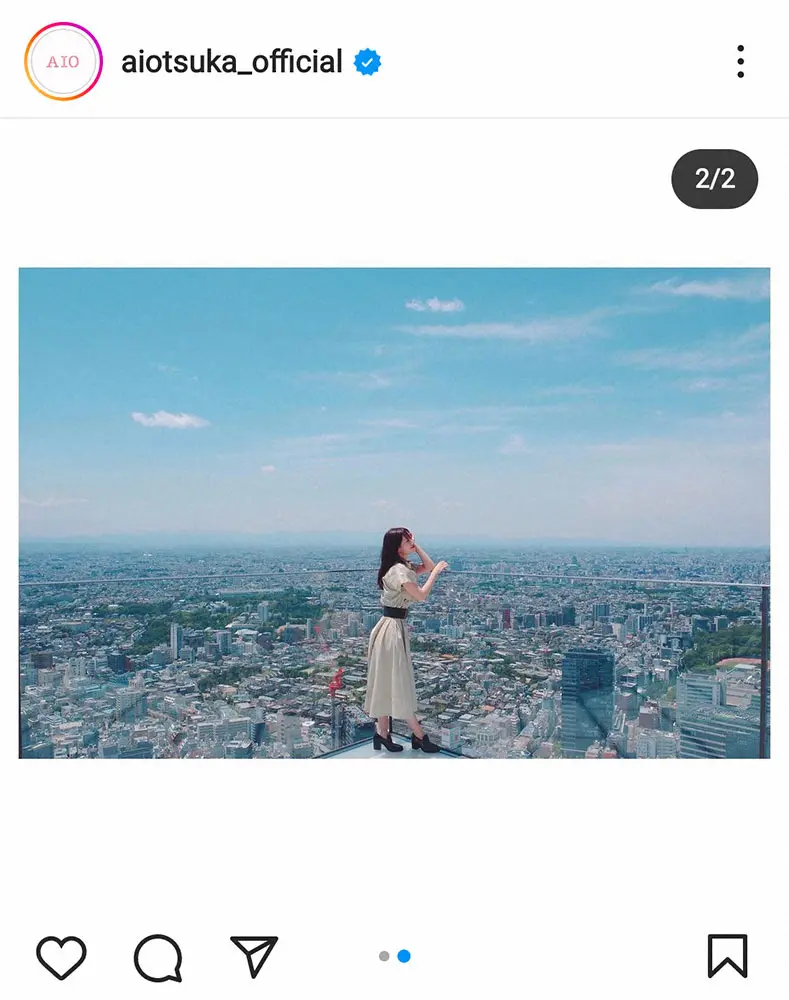Viewport: 789px width, 1000px height.
Task: Tap the rooftop city view photo
Action: (x=394, y=512)
